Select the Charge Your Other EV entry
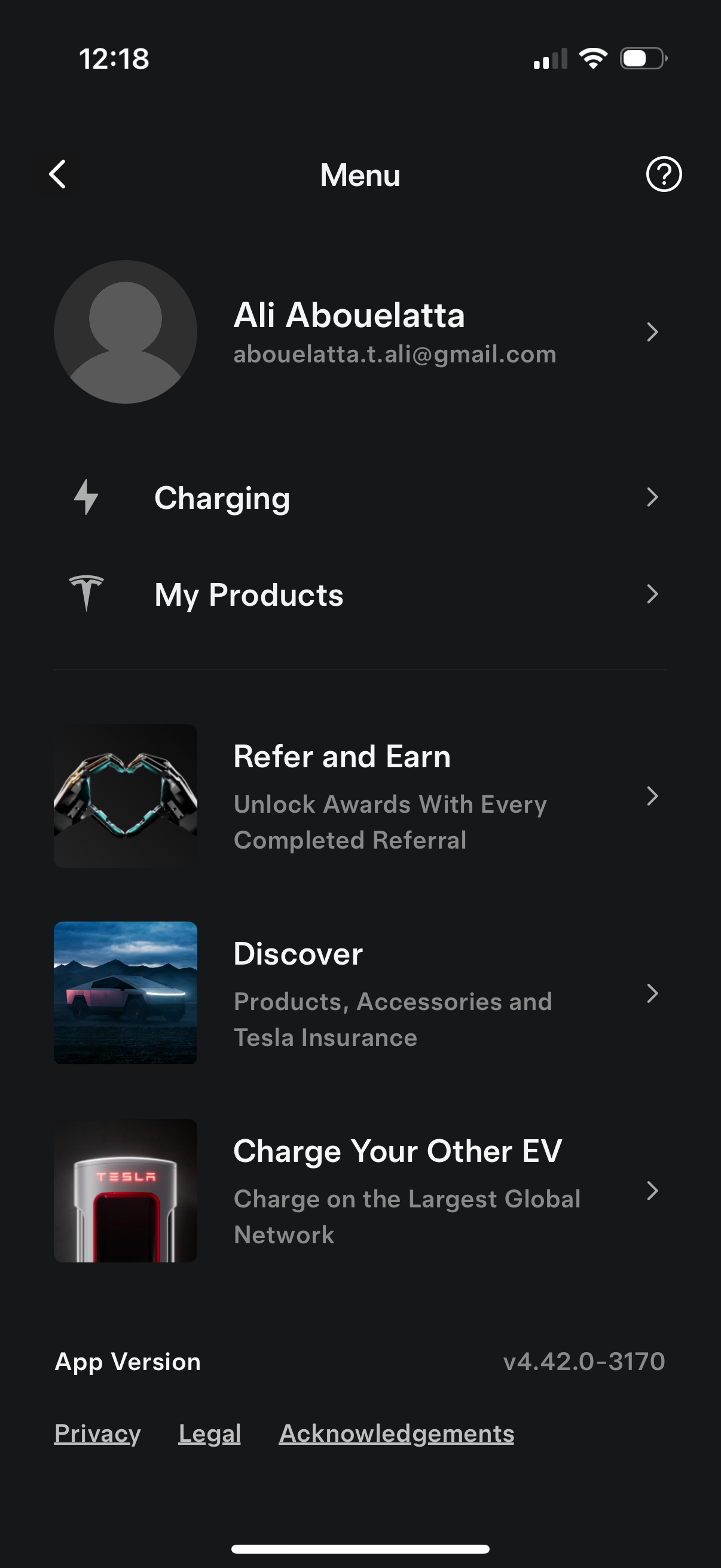Viewport: 721px width, 1568px height. click(398, 1150)
